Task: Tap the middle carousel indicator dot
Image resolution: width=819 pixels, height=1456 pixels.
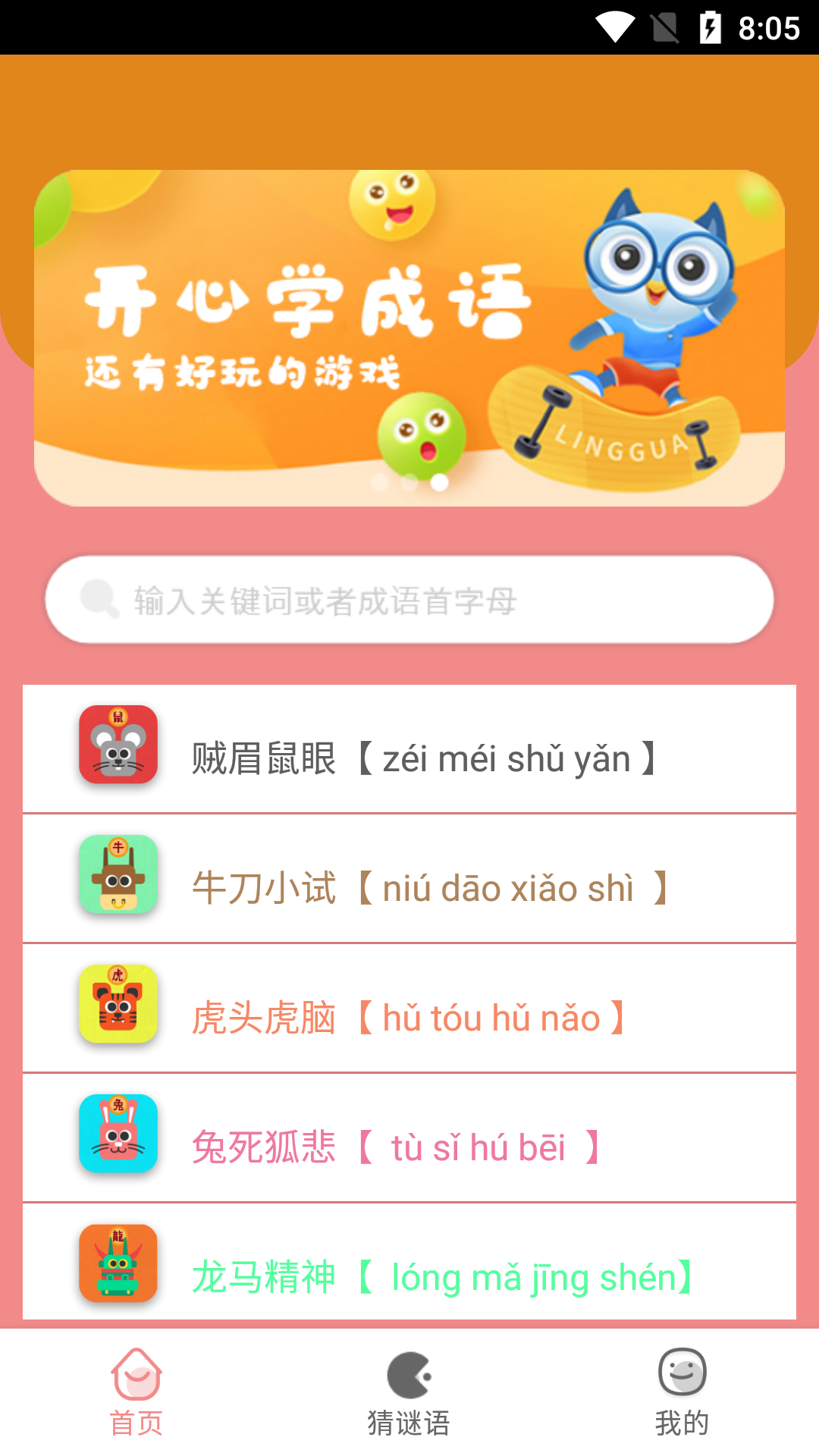Action: click(x=408, y=483)
